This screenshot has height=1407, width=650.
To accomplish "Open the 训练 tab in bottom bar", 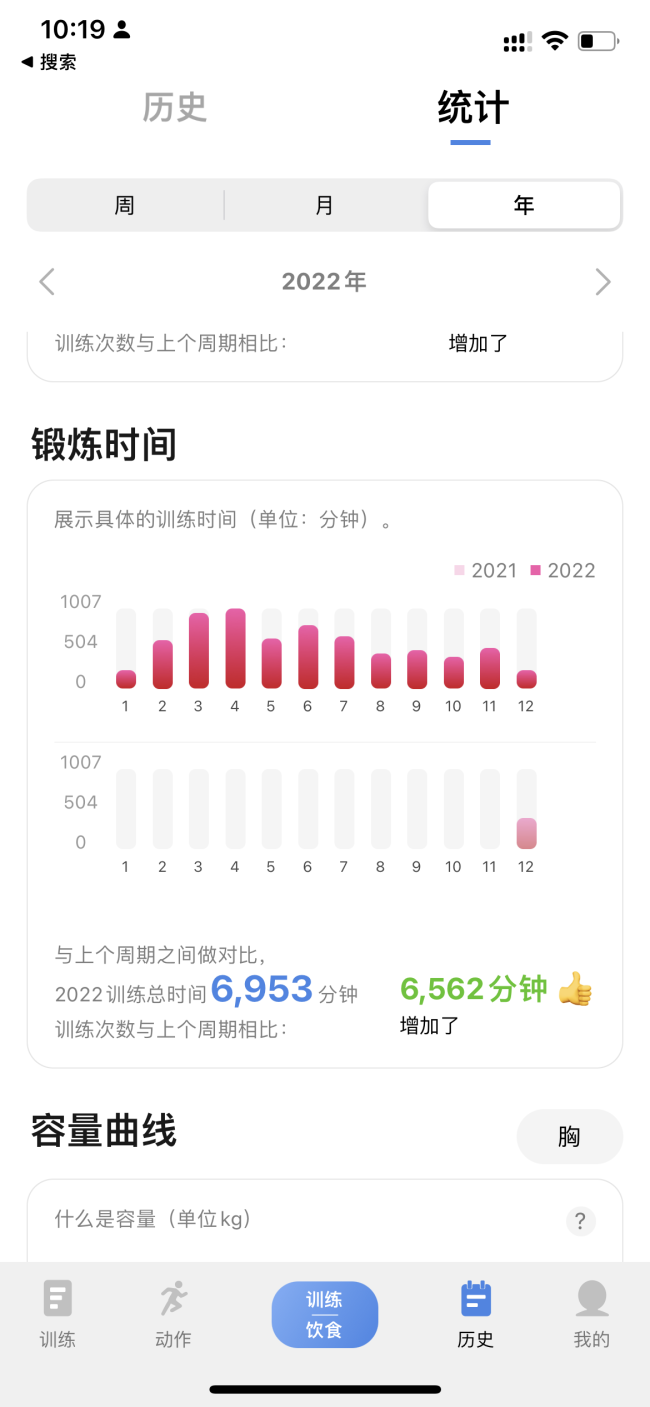I will [58, 1315].
